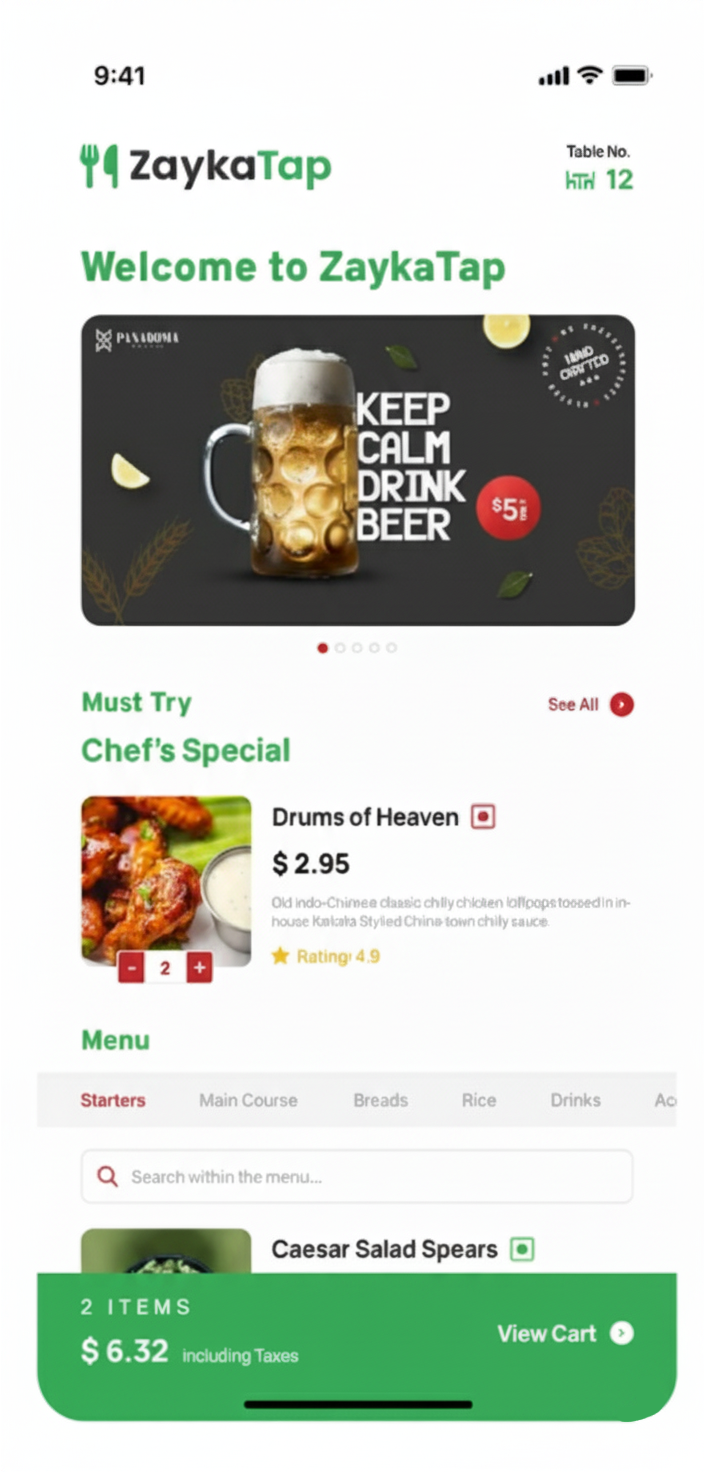
Task: Decrease Drums of Heaven quantity with minus
Action: 131,968
